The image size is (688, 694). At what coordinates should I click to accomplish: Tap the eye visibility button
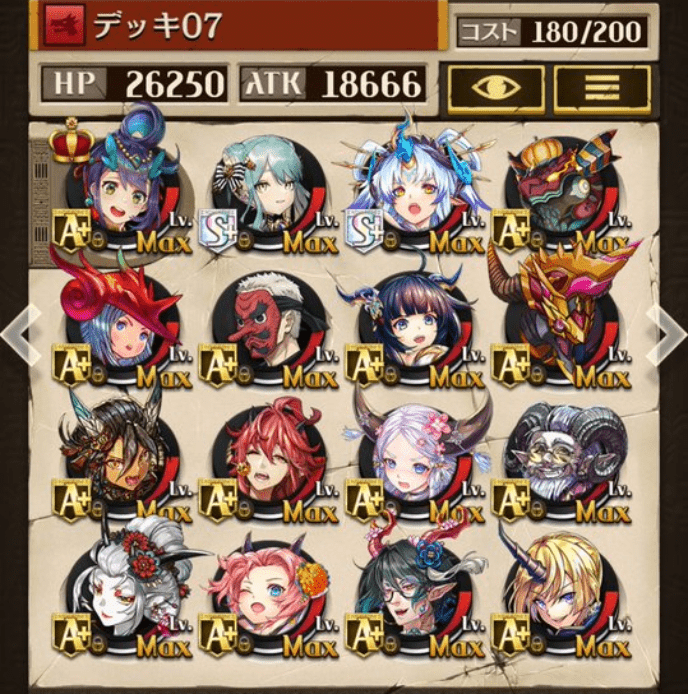click(x=496, y=88)
